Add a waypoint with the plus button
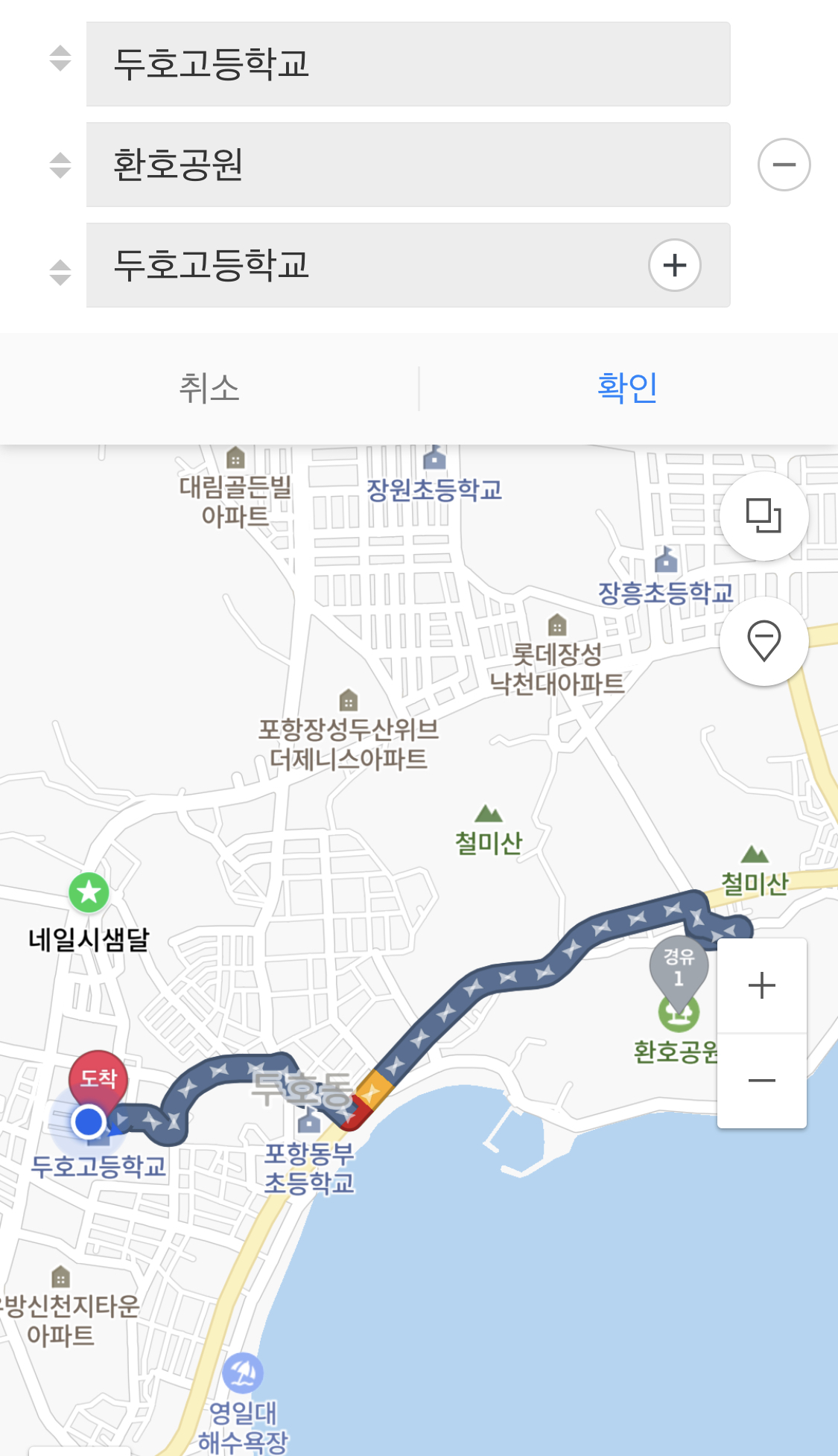Image resolution: width=838 pixels, height=1456 pixels. tap(674, 265)
